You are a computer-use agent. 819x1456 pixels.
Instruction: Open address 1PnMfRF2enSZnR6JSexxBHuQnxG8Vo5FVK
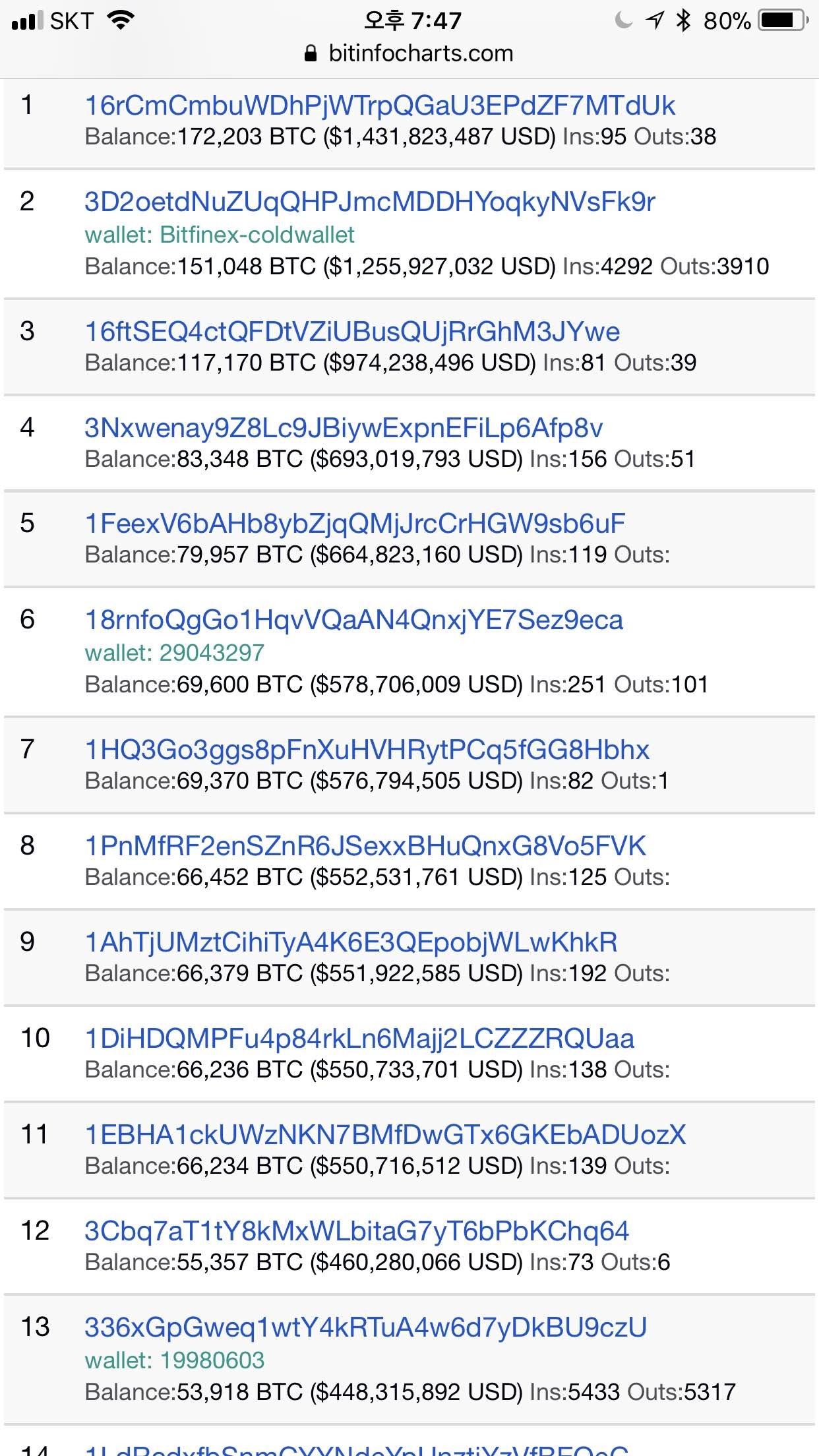(x=365, y=847)
